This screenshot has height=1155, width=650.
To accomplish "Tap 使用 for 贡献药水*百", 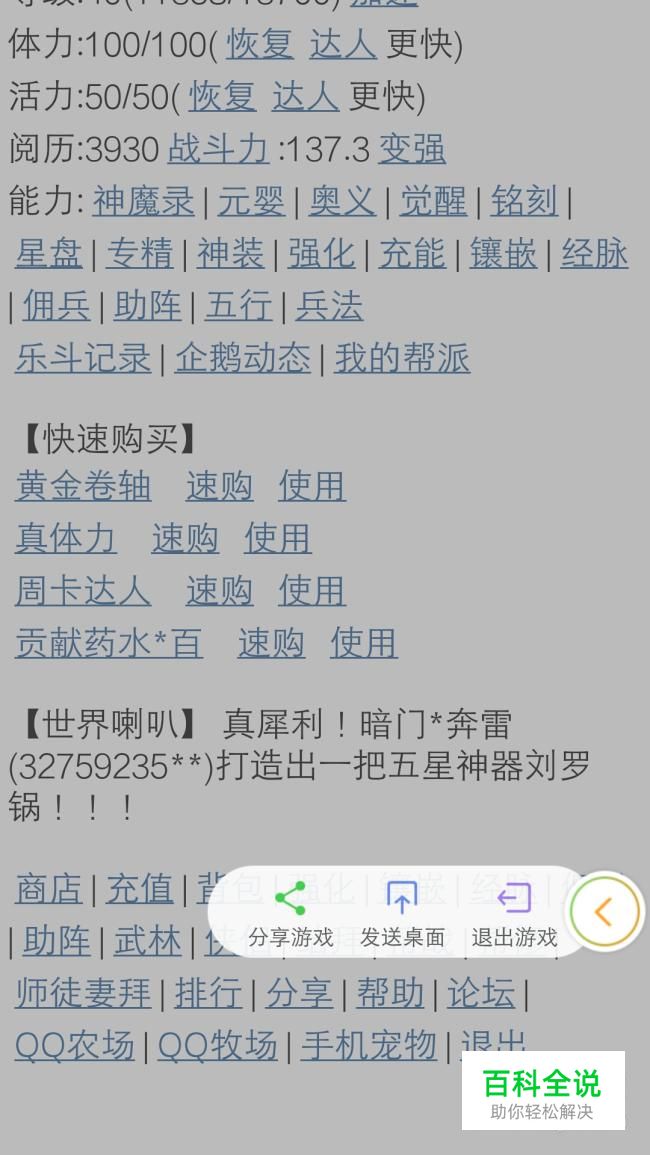I will click(x=363, y=643).
